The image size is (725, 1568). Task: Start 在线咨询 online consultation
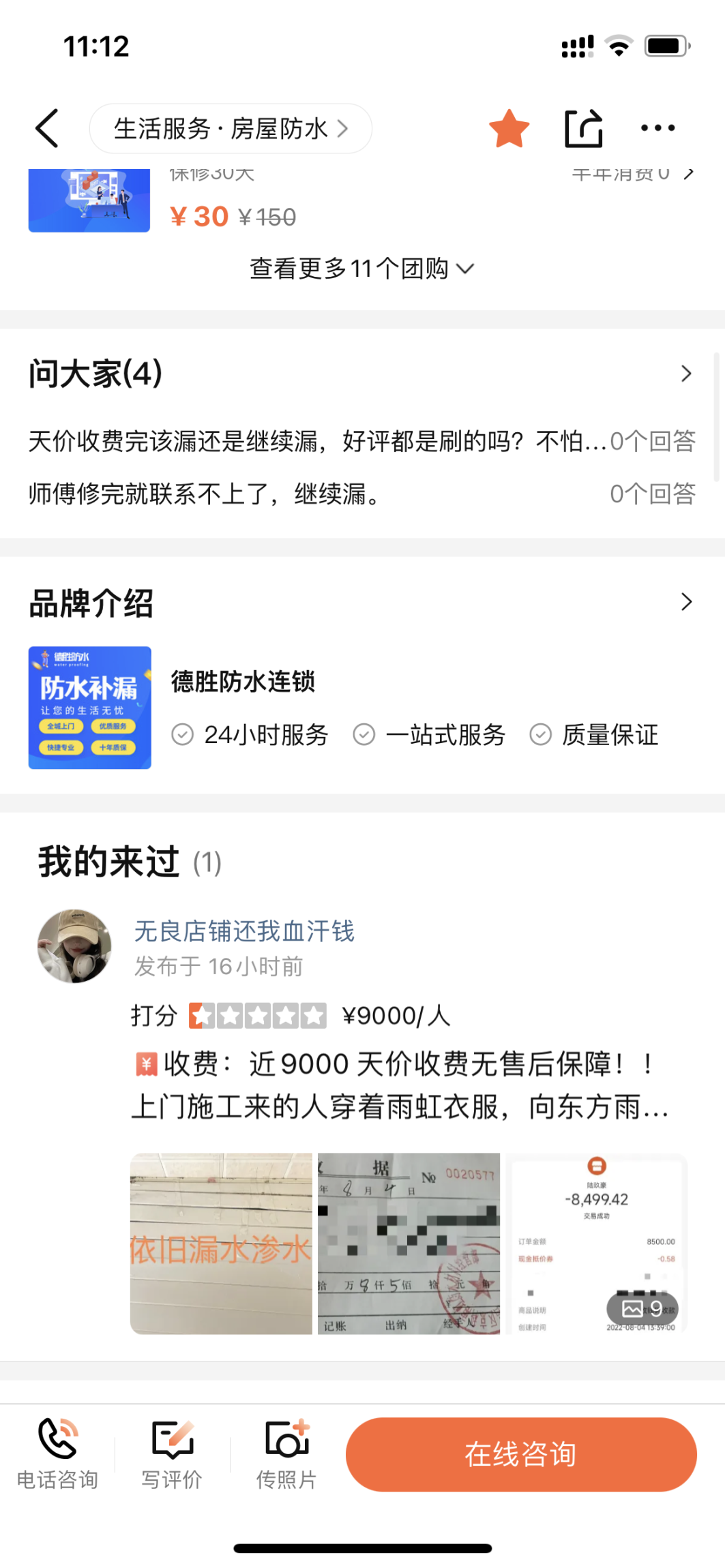pyautogui.click(x=521, y=1453)
